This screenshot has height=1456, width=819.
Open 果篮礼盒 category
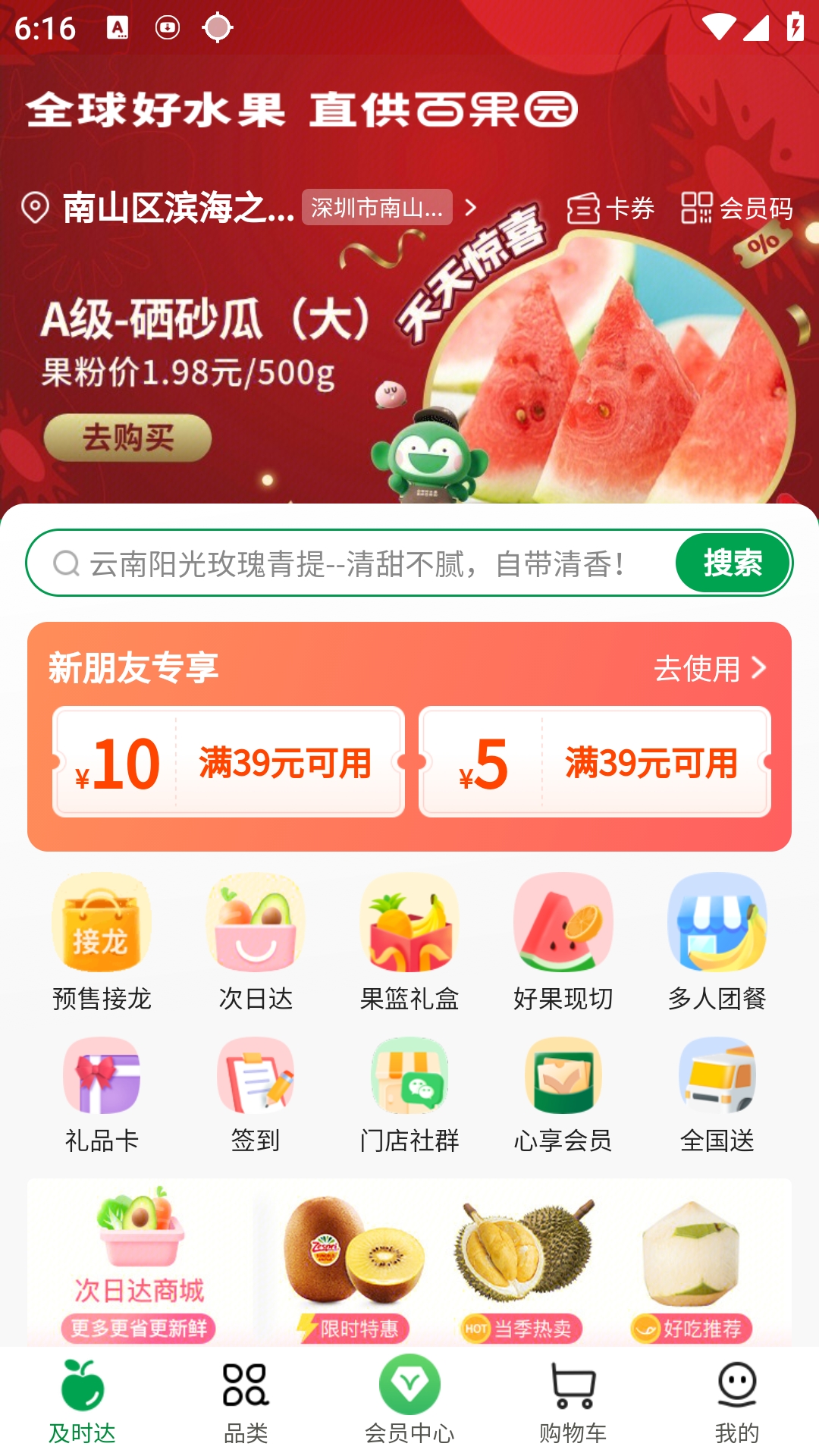[409, 943]
